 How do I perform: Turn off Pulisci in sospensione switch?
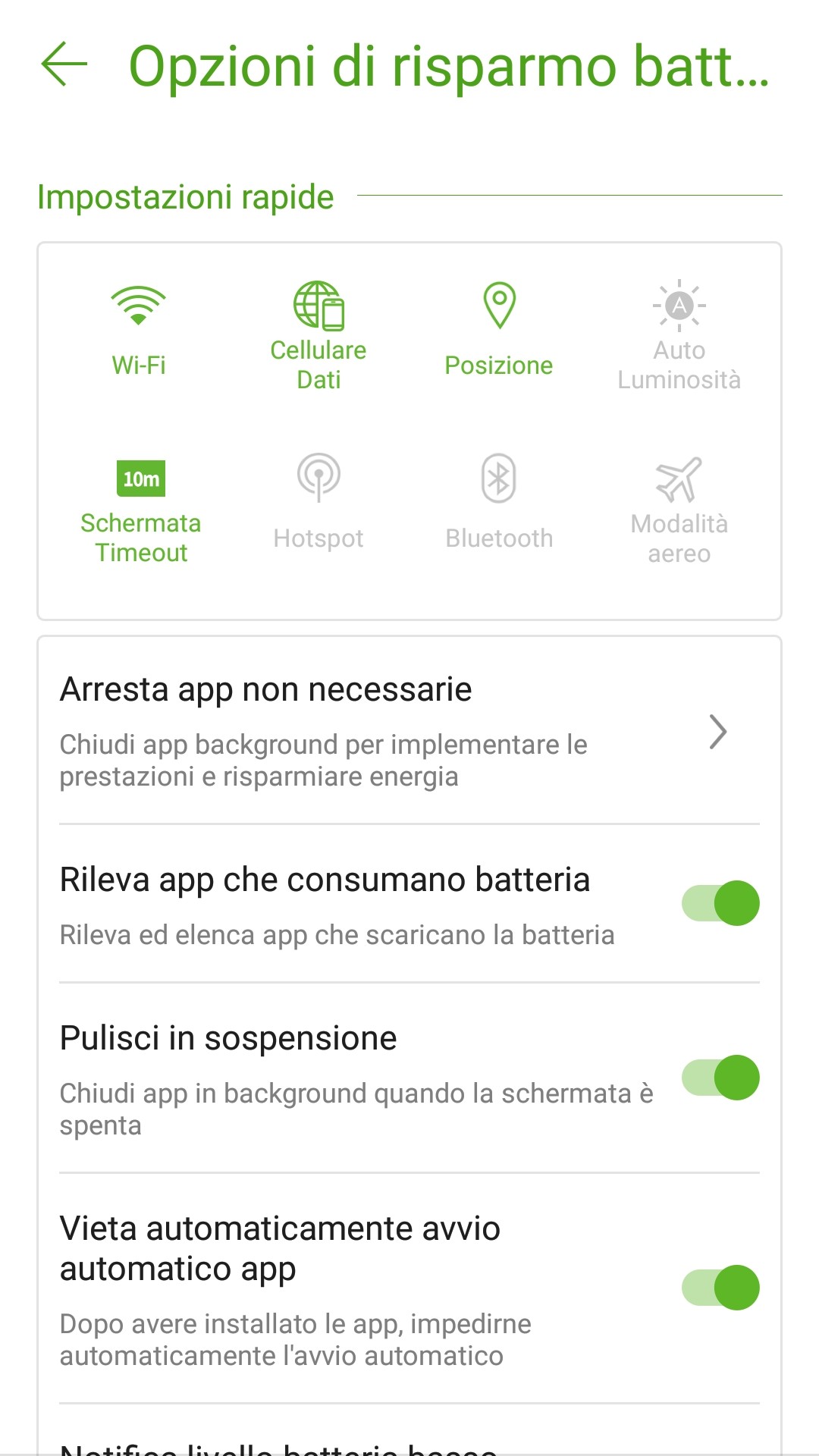click(x=720, y=1078)
